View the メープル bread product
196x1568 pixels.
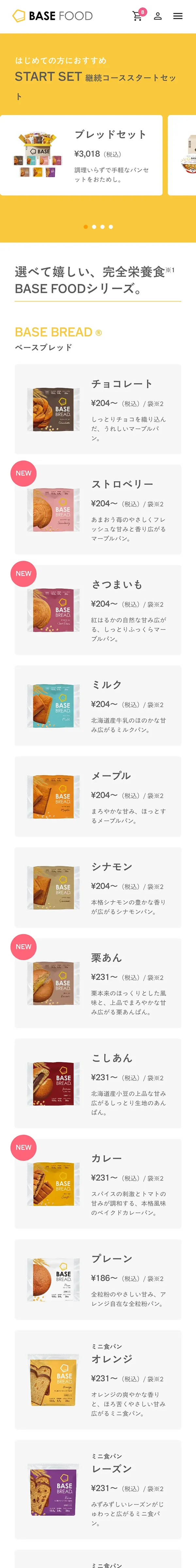tap(97, 797)
